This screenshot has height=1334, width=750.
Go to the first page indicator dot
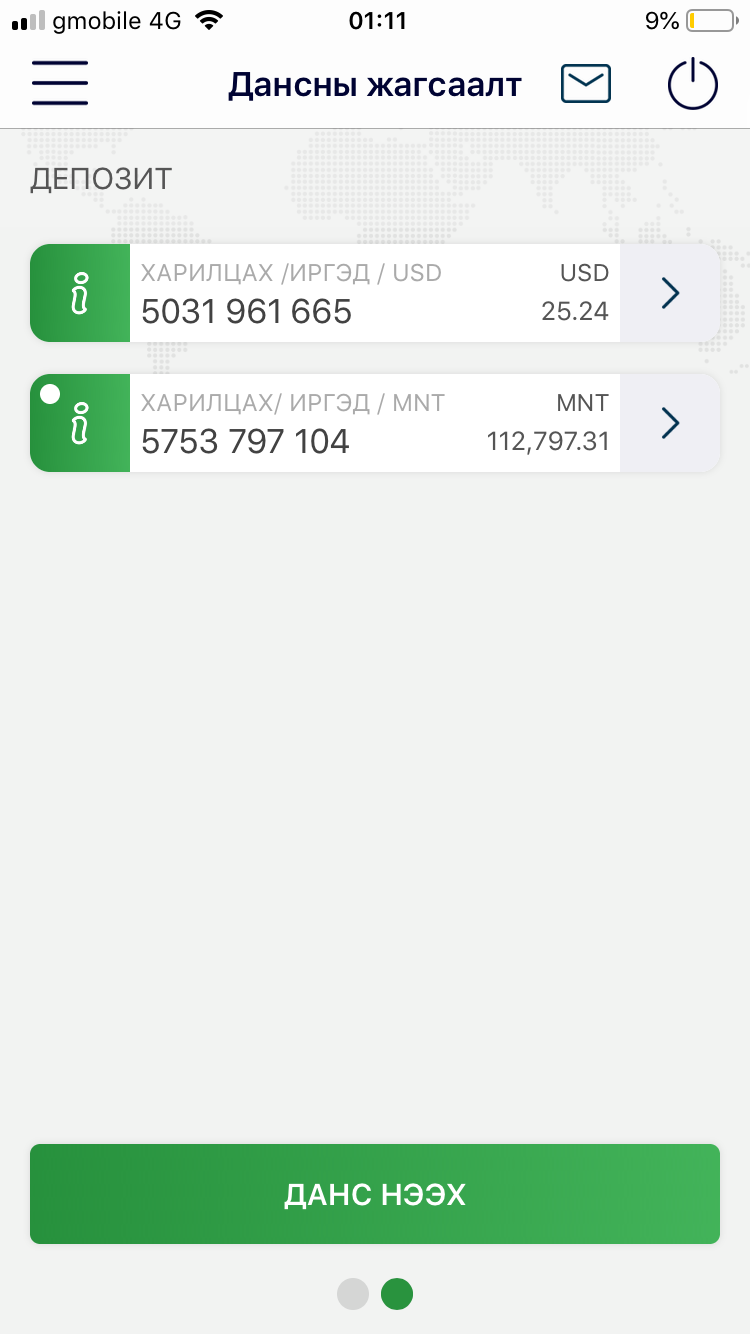[353, 1294]
